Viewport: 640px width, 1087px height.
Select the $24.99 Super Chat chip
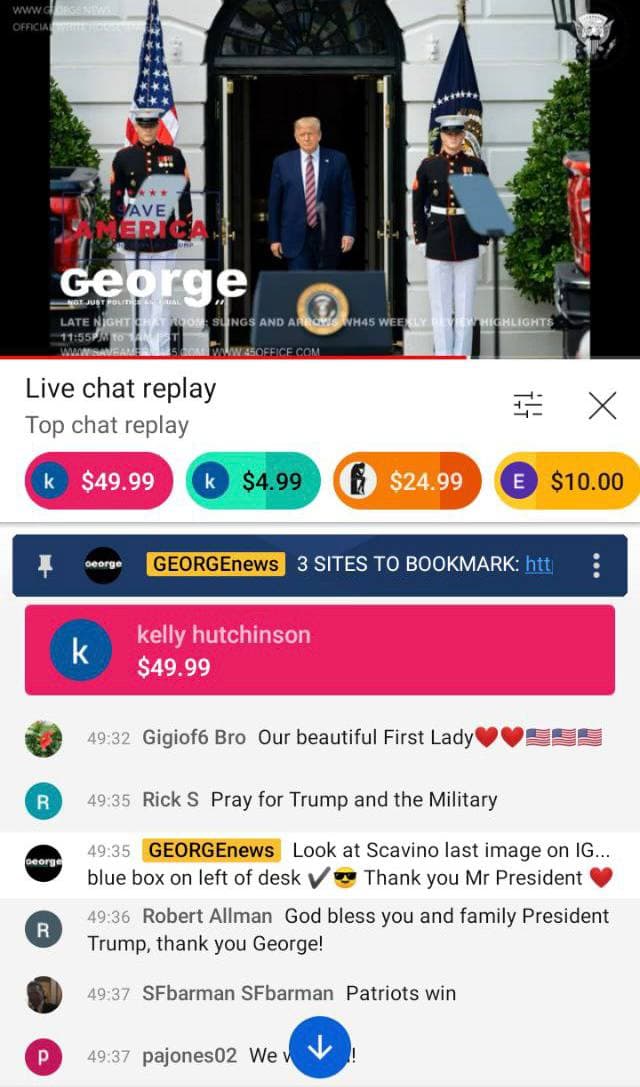(407, 481)
